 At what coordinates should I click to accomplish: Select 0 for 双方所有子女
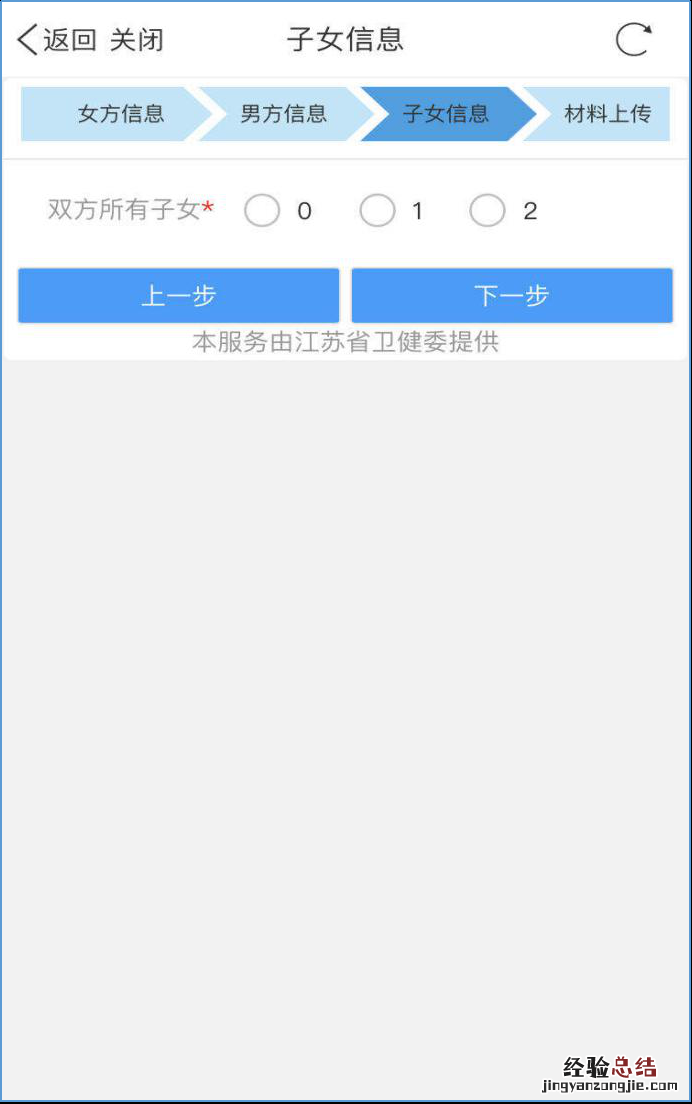click(262, 211)
